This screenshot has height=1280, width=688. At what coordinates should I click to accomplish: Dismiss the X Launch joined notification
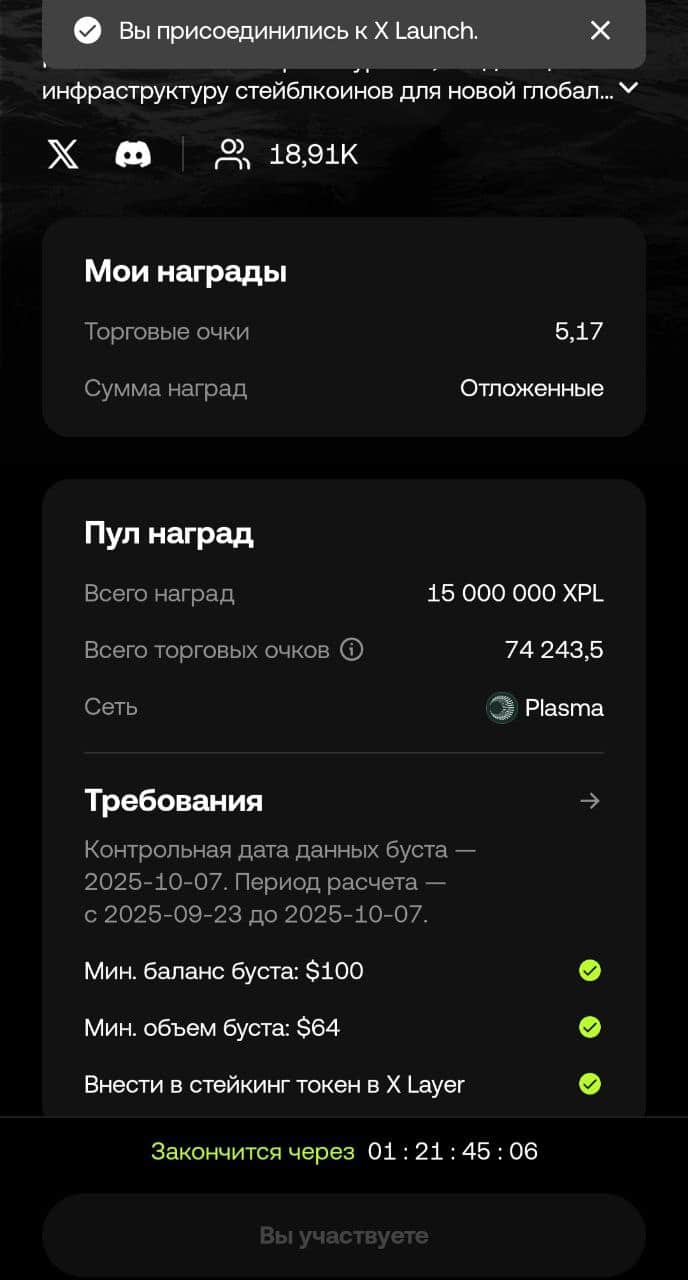(600, 31)
